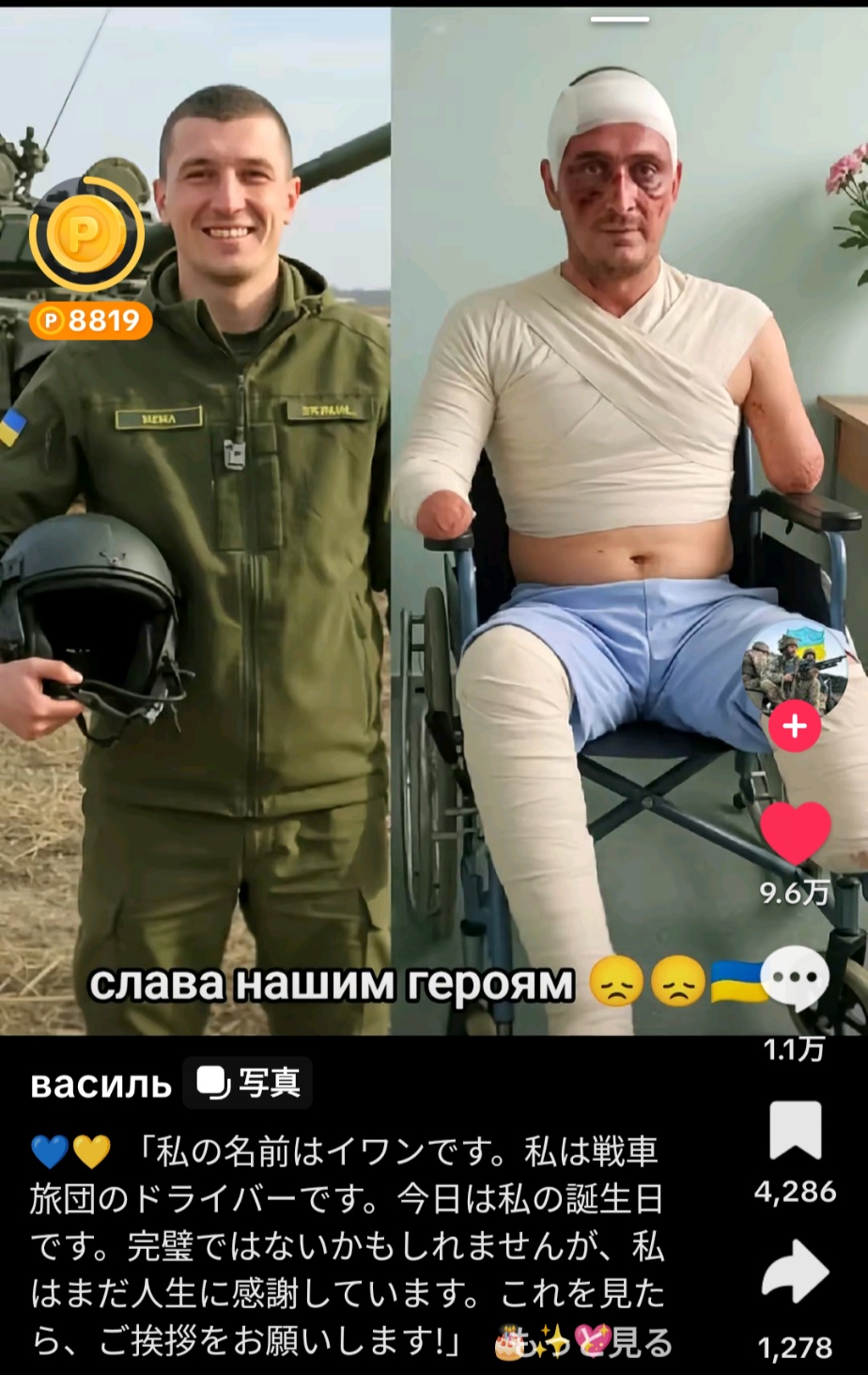Tap the 写真 photo chip
The image size is (868, 1375).
tap(249, 1083)
